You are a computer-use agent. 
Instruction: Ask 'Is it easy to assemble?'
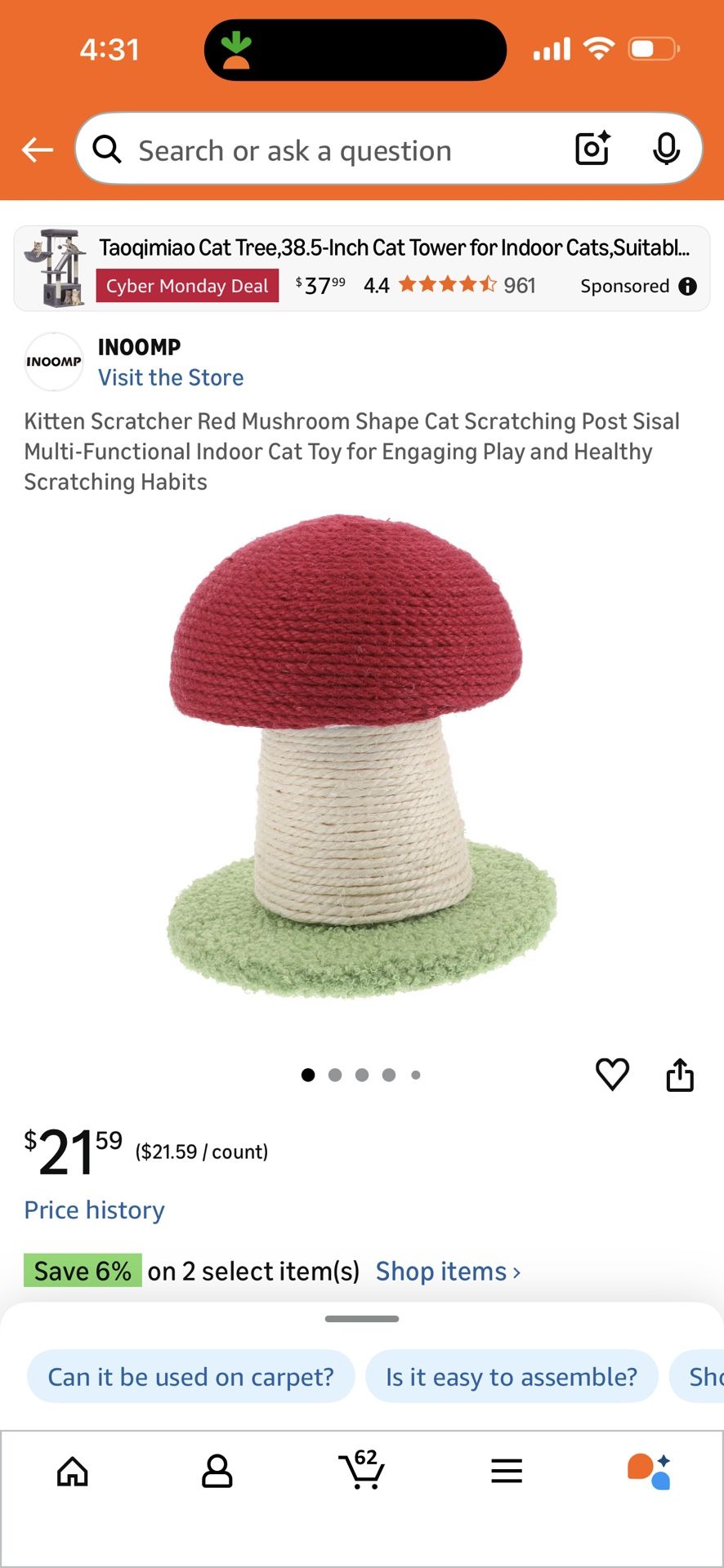click(x=511, y=1376)
